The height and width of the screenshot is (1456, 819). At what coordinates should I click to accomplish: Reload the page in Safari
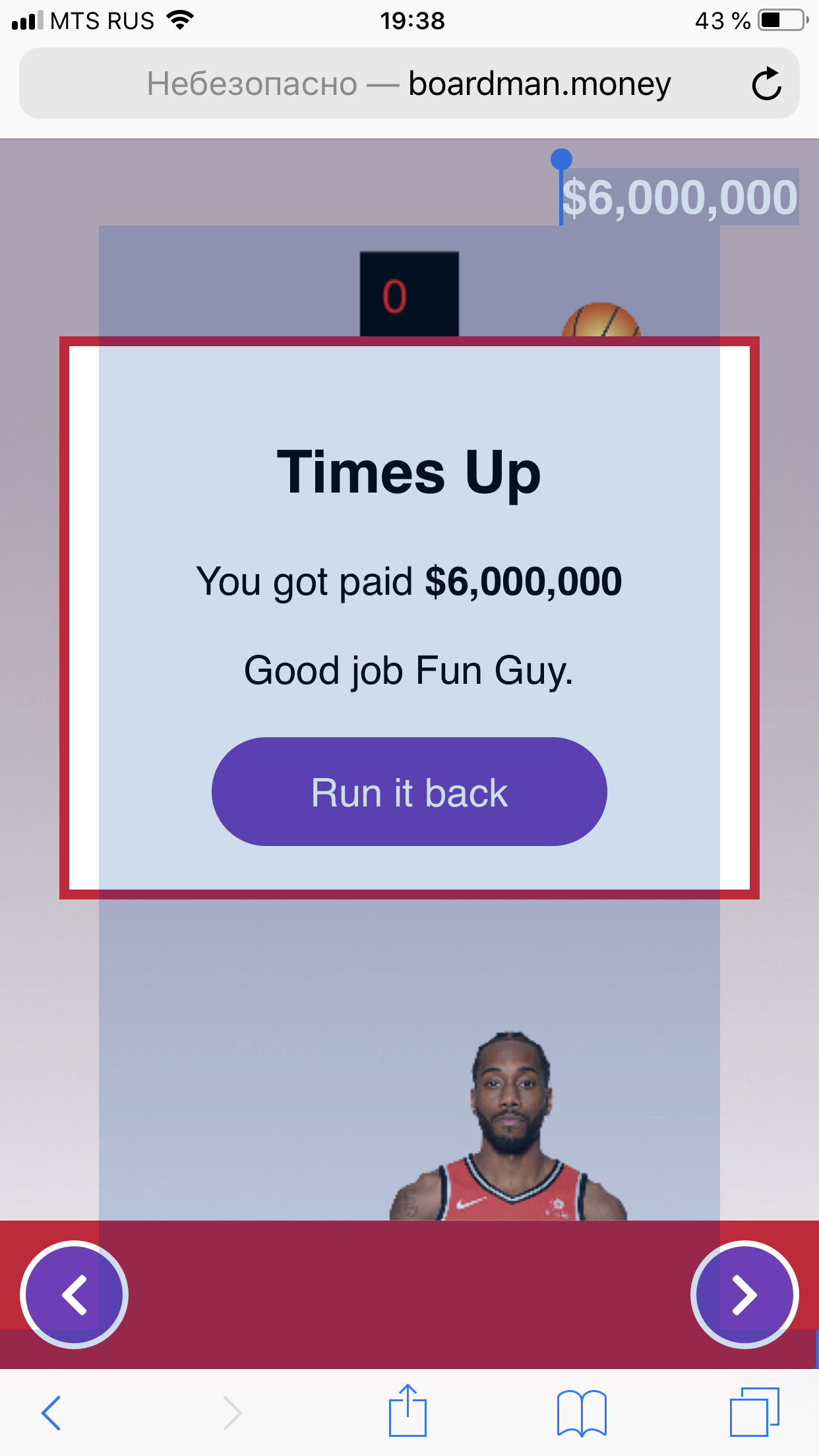[x=766, y=84]
